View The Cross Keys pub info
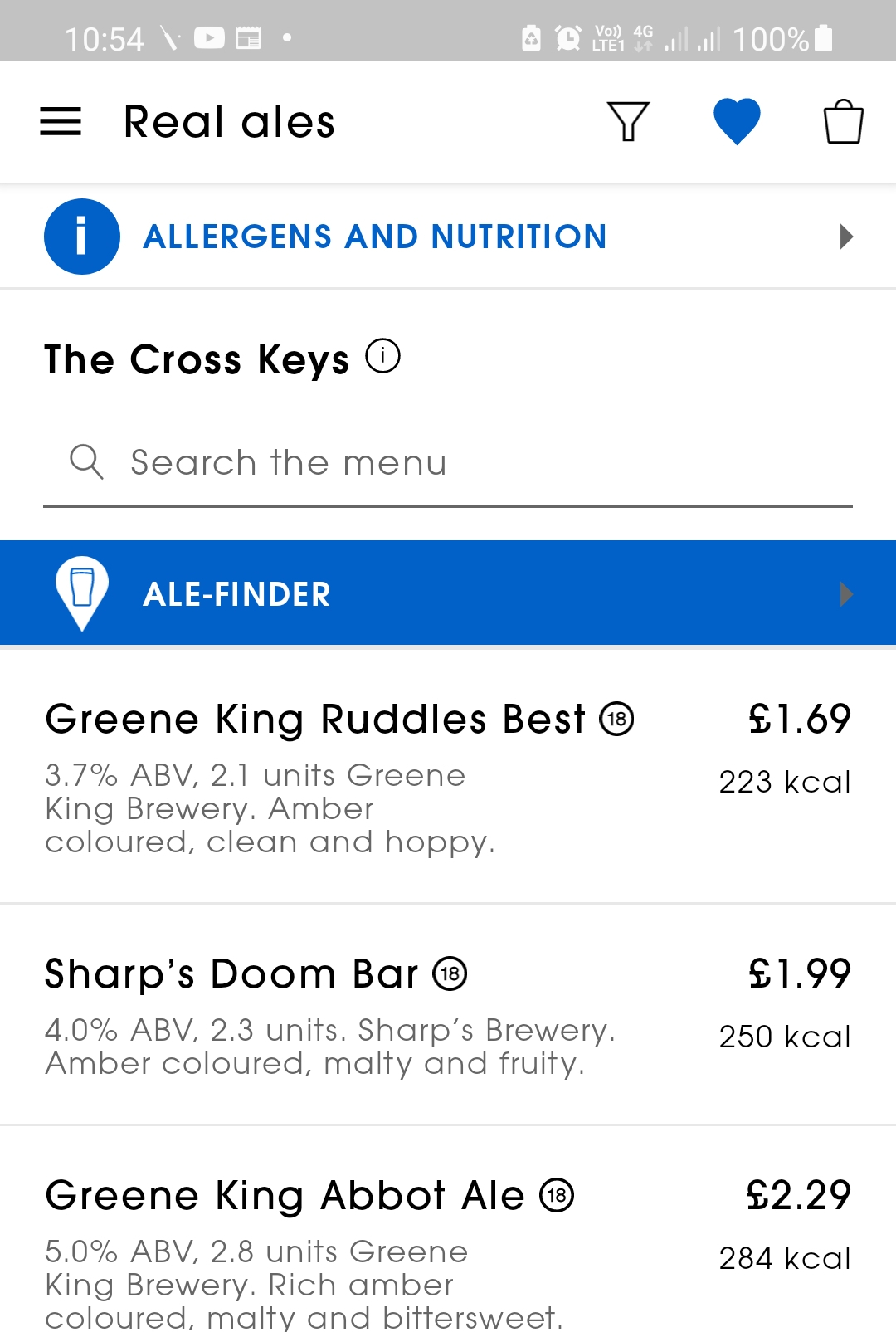Image resolution: width=896 pixels, height=1332 pixels. click(383, 357)
